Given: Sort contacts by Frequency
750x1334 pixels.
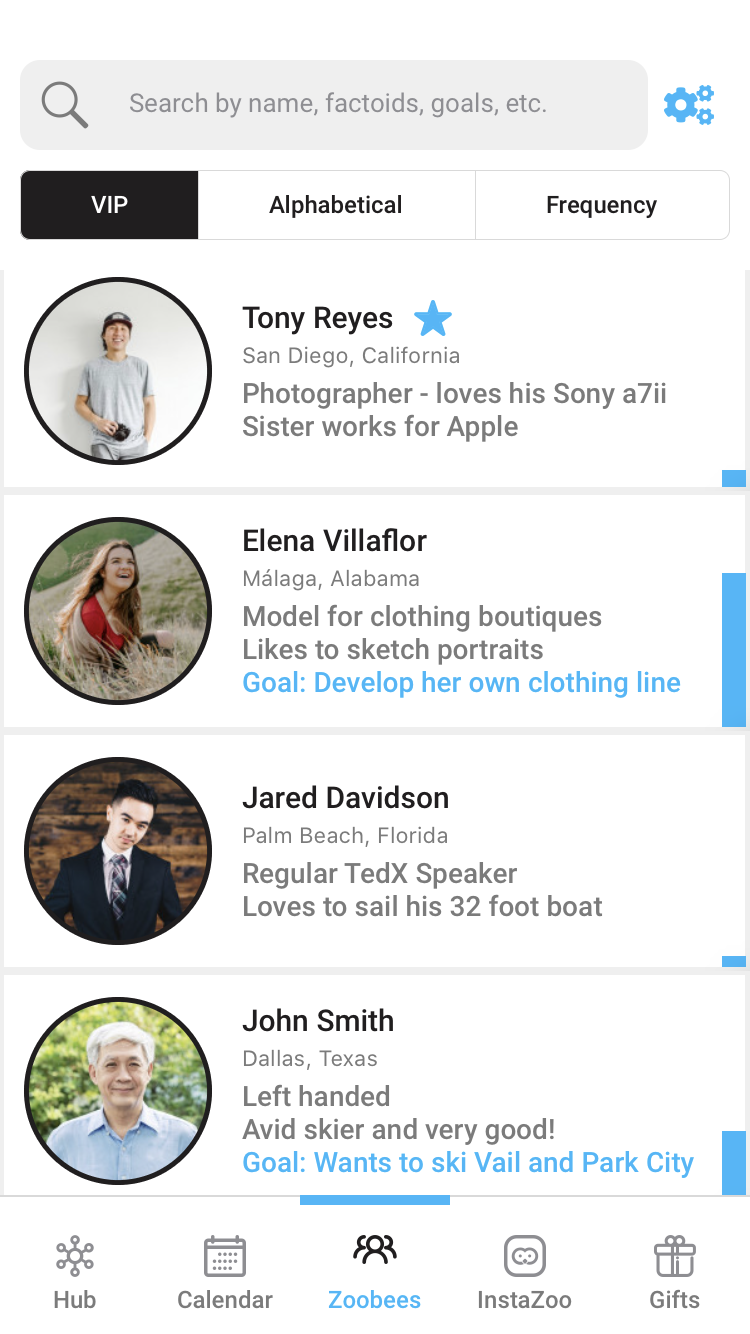Looking at the screenshot, I should pyautogui.click(x=601, y=205).
